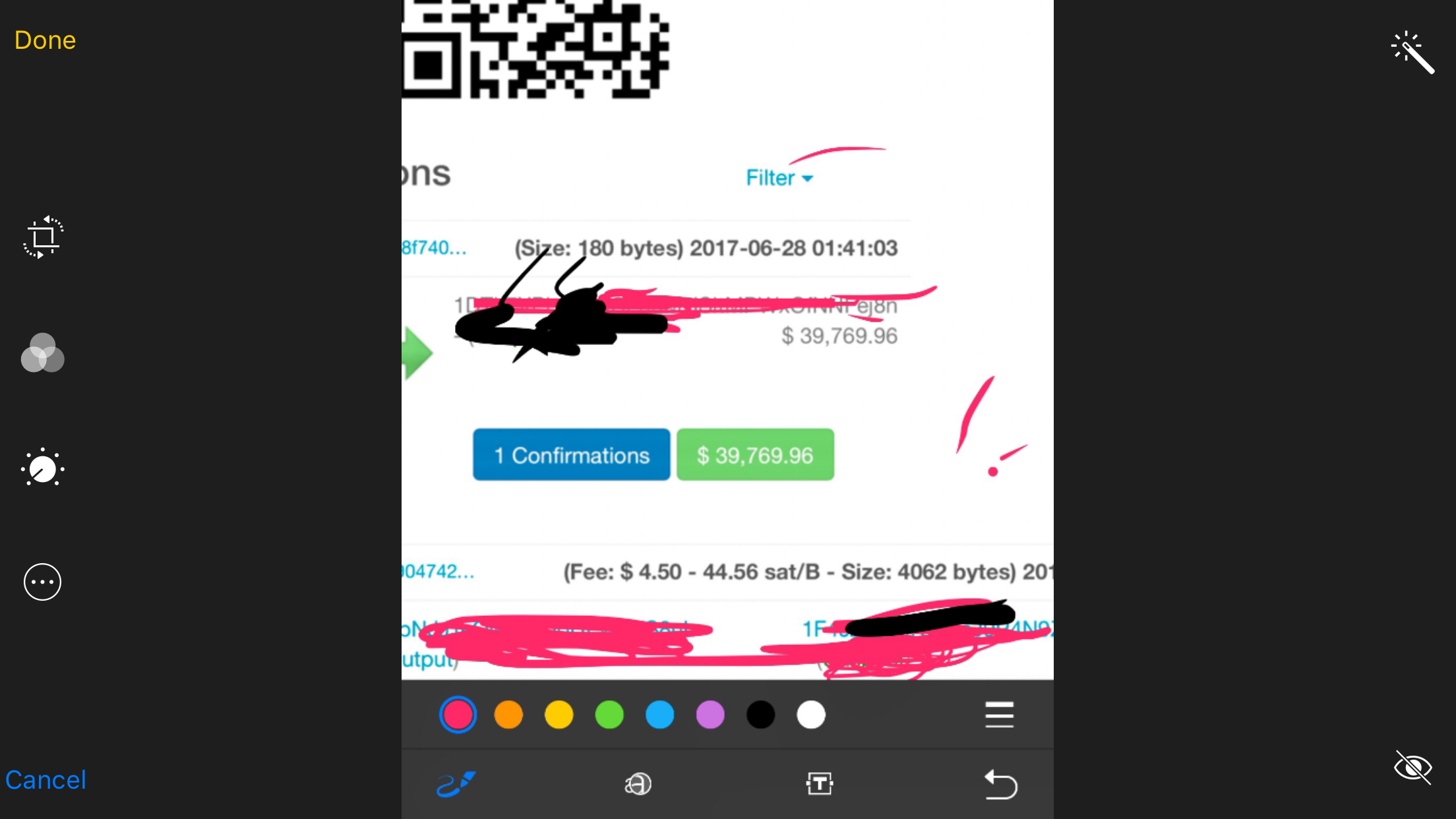Choose the orange drawing color

point(508,715)
